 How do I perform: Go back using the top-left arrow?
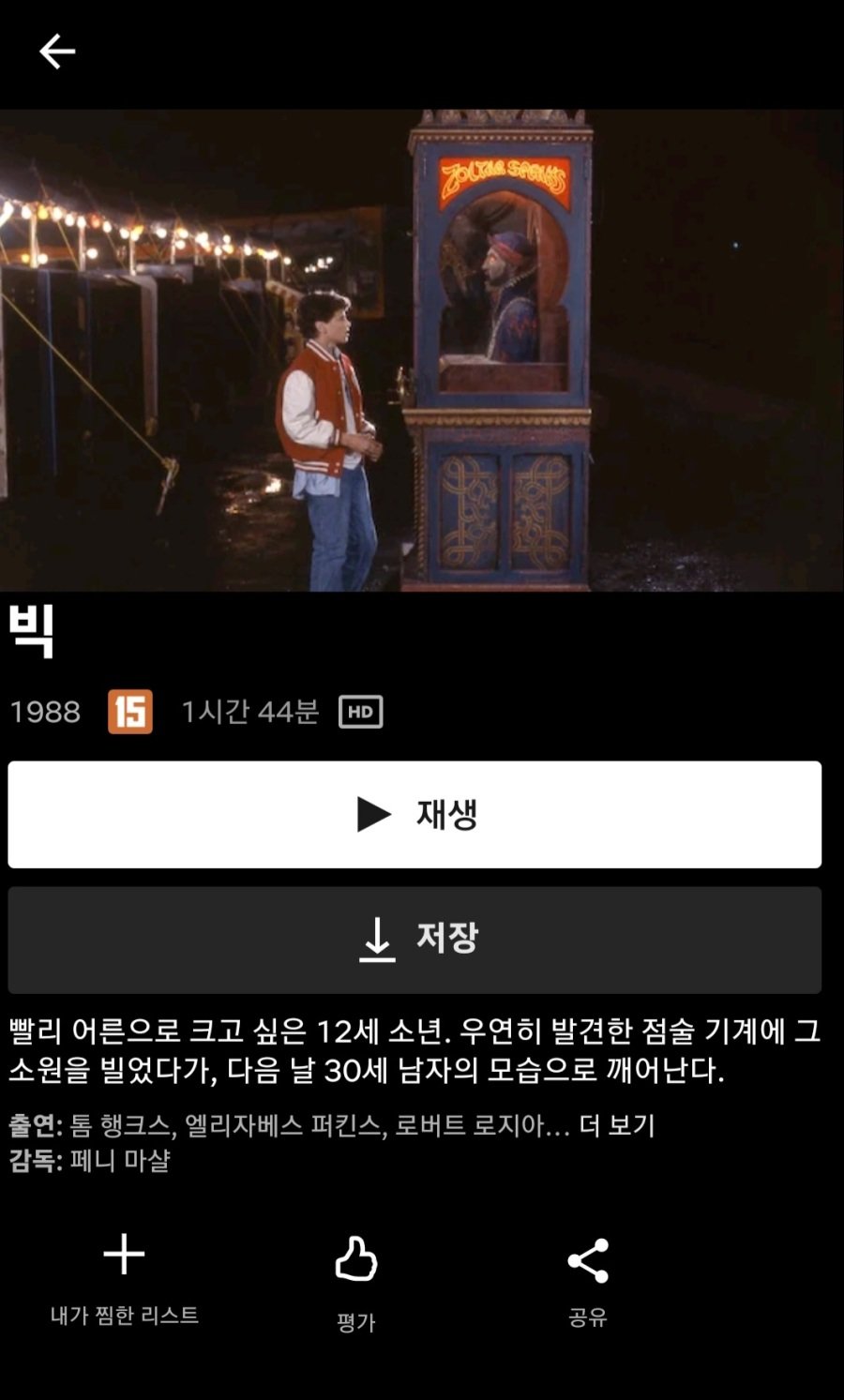click(57, 52)
